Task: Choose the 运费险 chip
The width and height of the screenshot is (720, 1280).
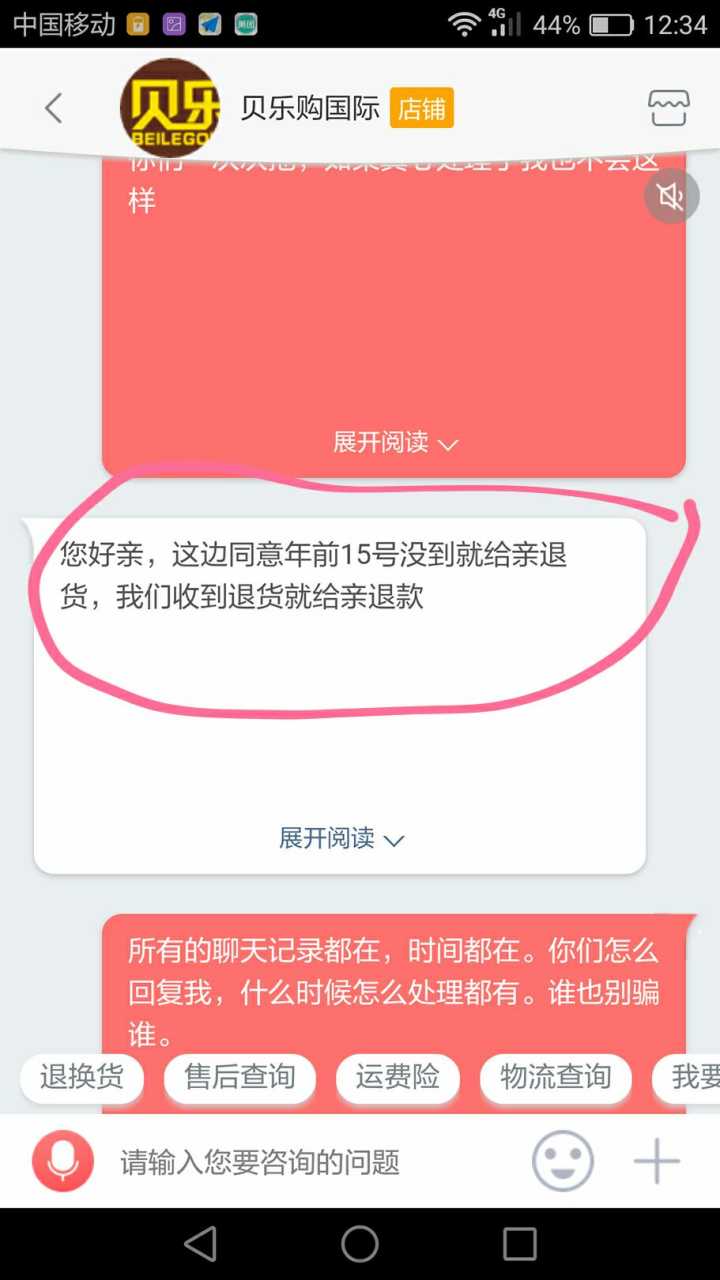Action: 397,1077
